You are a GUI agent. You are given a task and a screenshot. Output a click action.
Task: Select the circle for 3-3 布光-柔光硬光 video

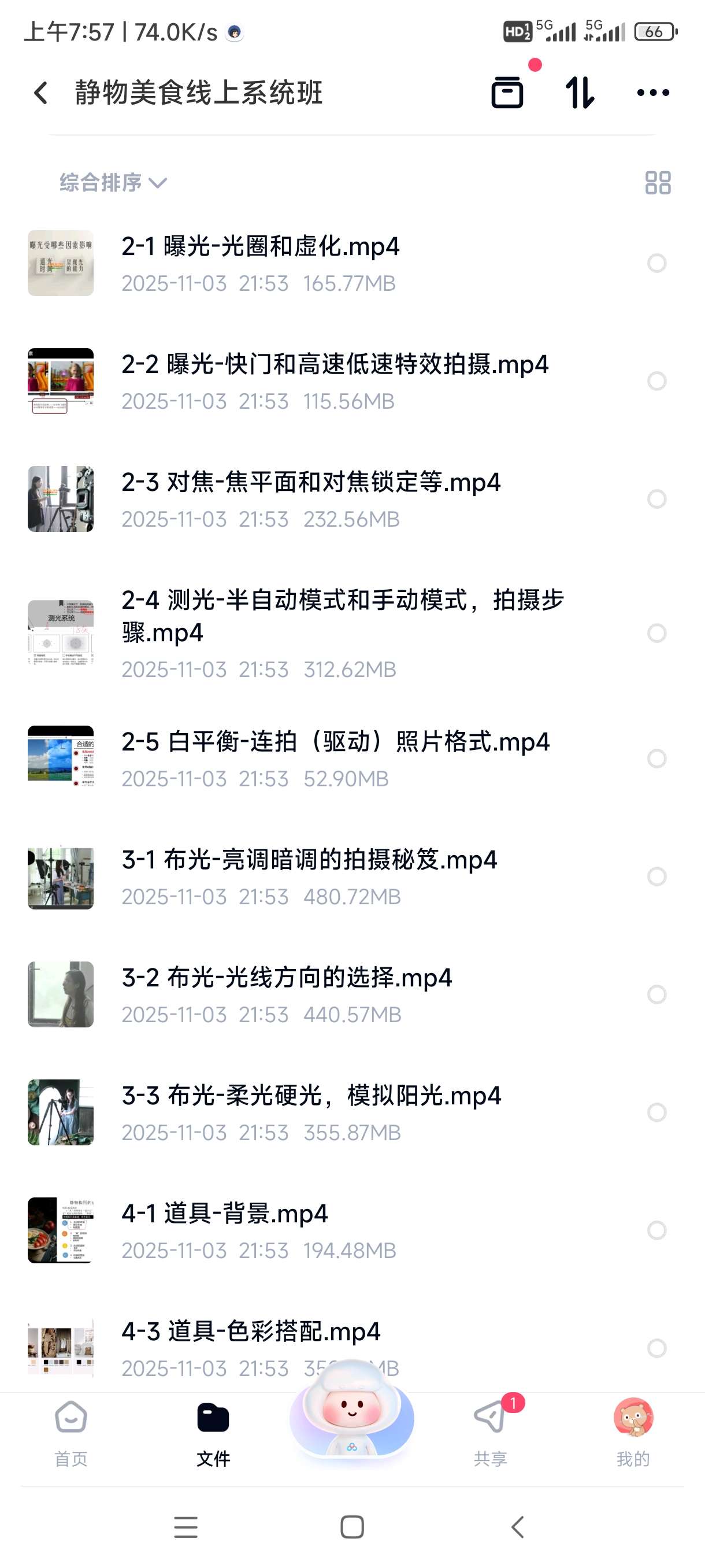pos(656,1112)
